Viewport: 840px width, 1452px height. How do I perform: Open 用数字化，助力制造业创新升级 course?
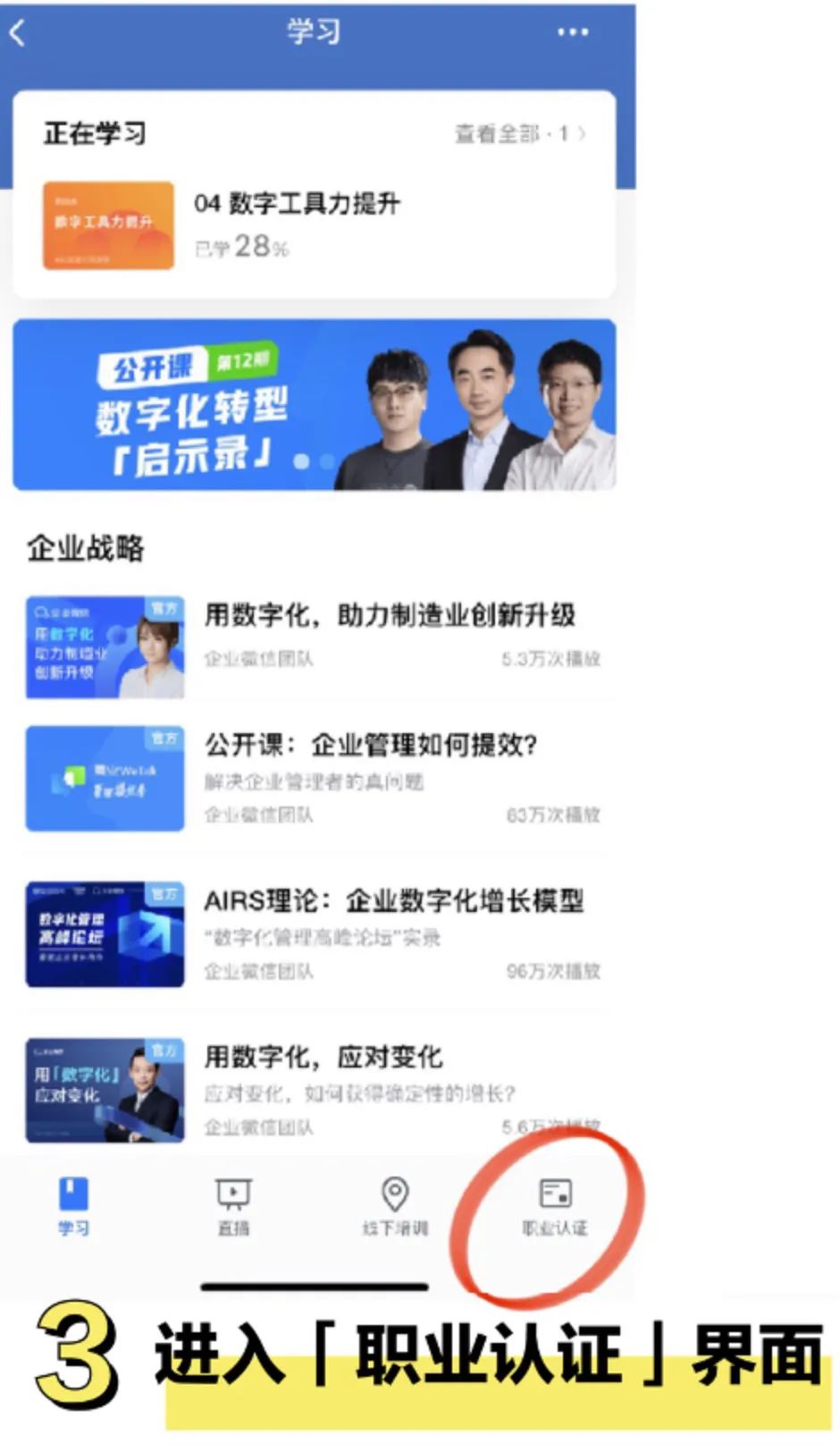(390, 615)
